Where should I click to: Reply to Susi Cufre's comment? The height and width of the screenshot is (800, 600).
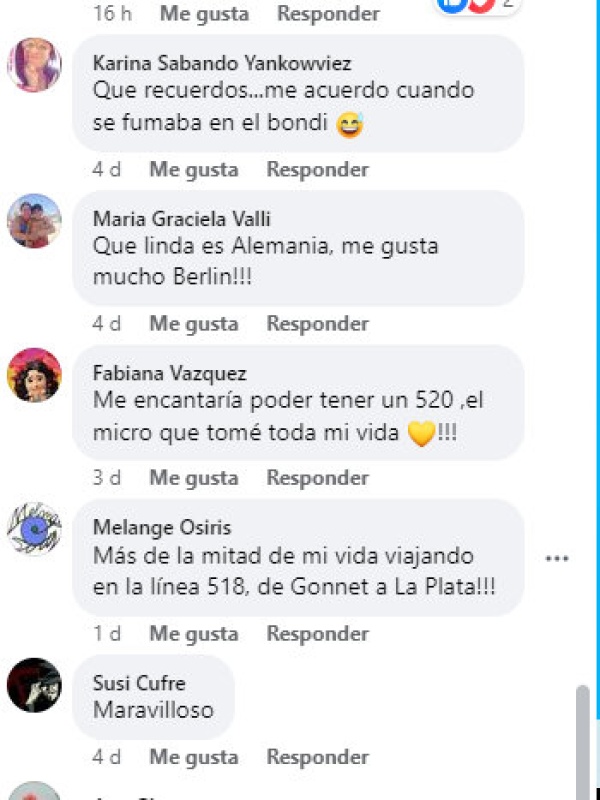[317, 758]
